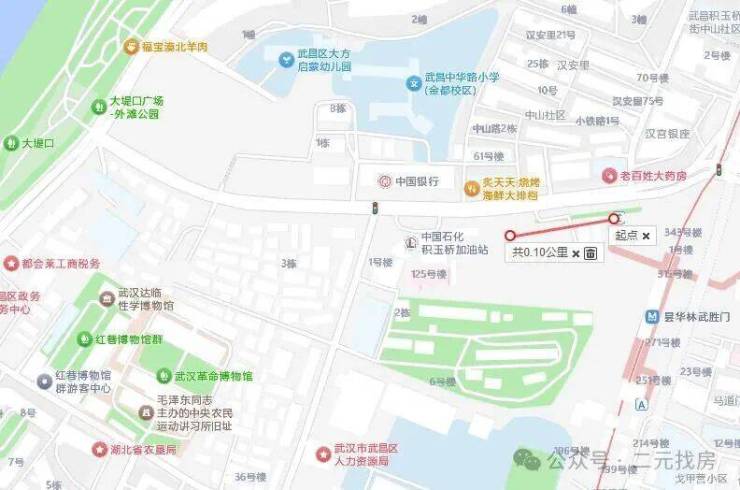The image size is (740, 490).
Task: Open the 中国银行 map marker
Action: point(384,181)
